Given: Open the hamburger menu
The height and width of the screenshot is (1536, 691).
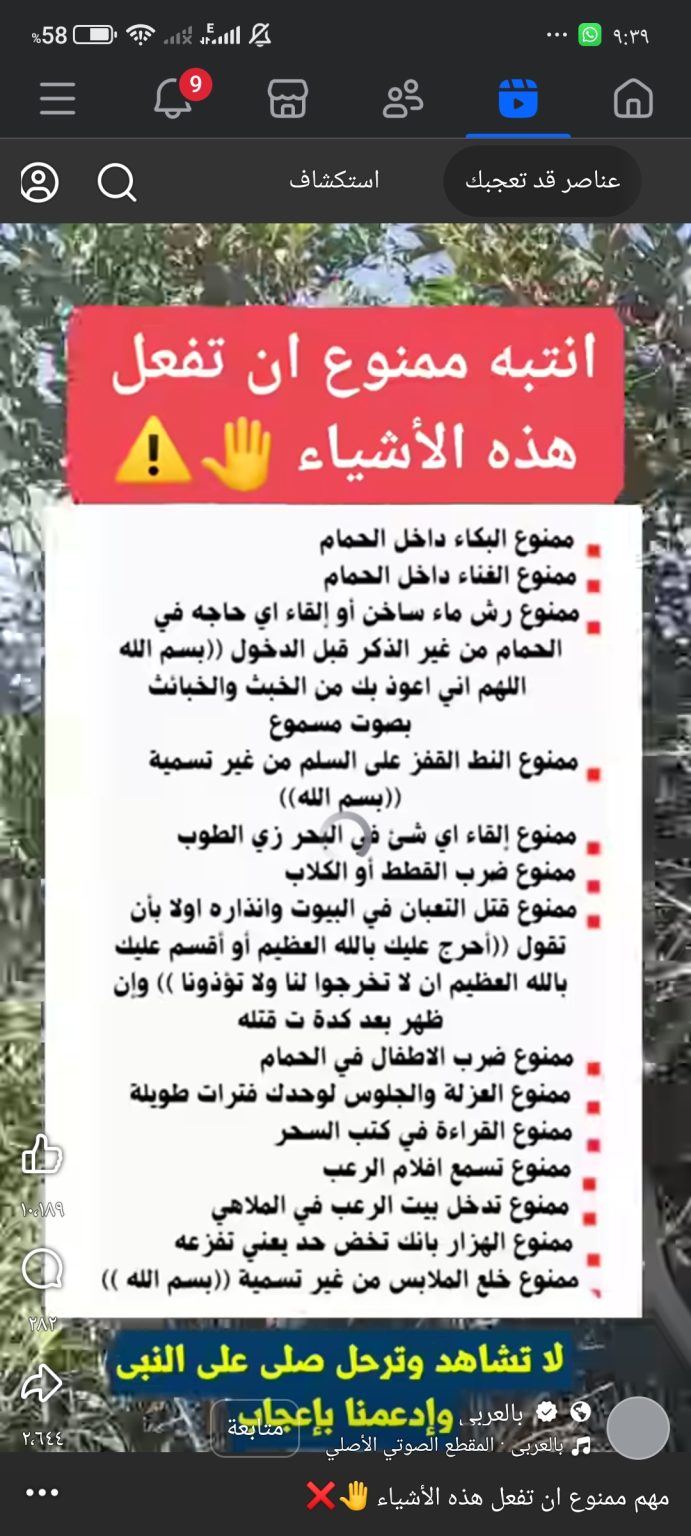Looking at the screenshot, I should (x=57, y=99).
